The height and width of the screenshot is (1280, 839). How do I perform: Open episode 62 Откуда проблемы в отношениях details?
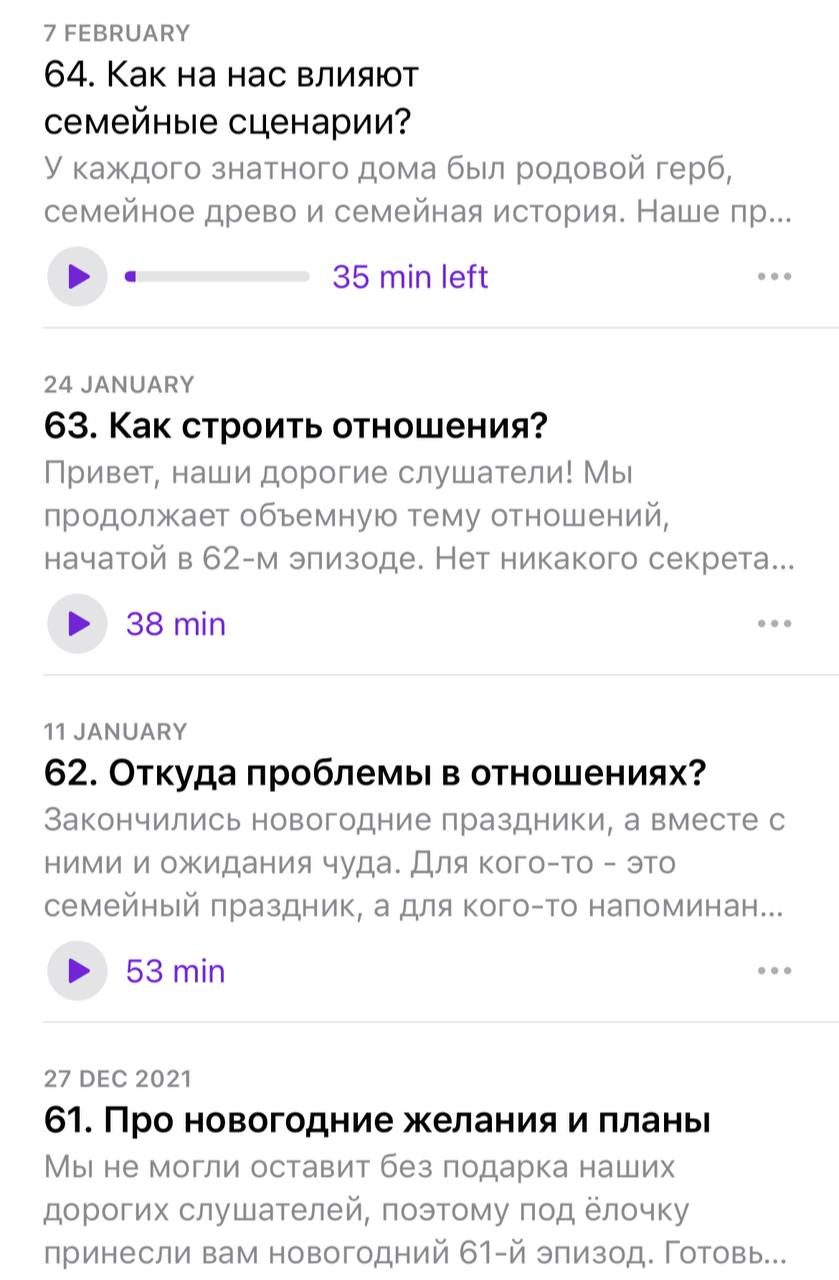[x=376, y=773]
